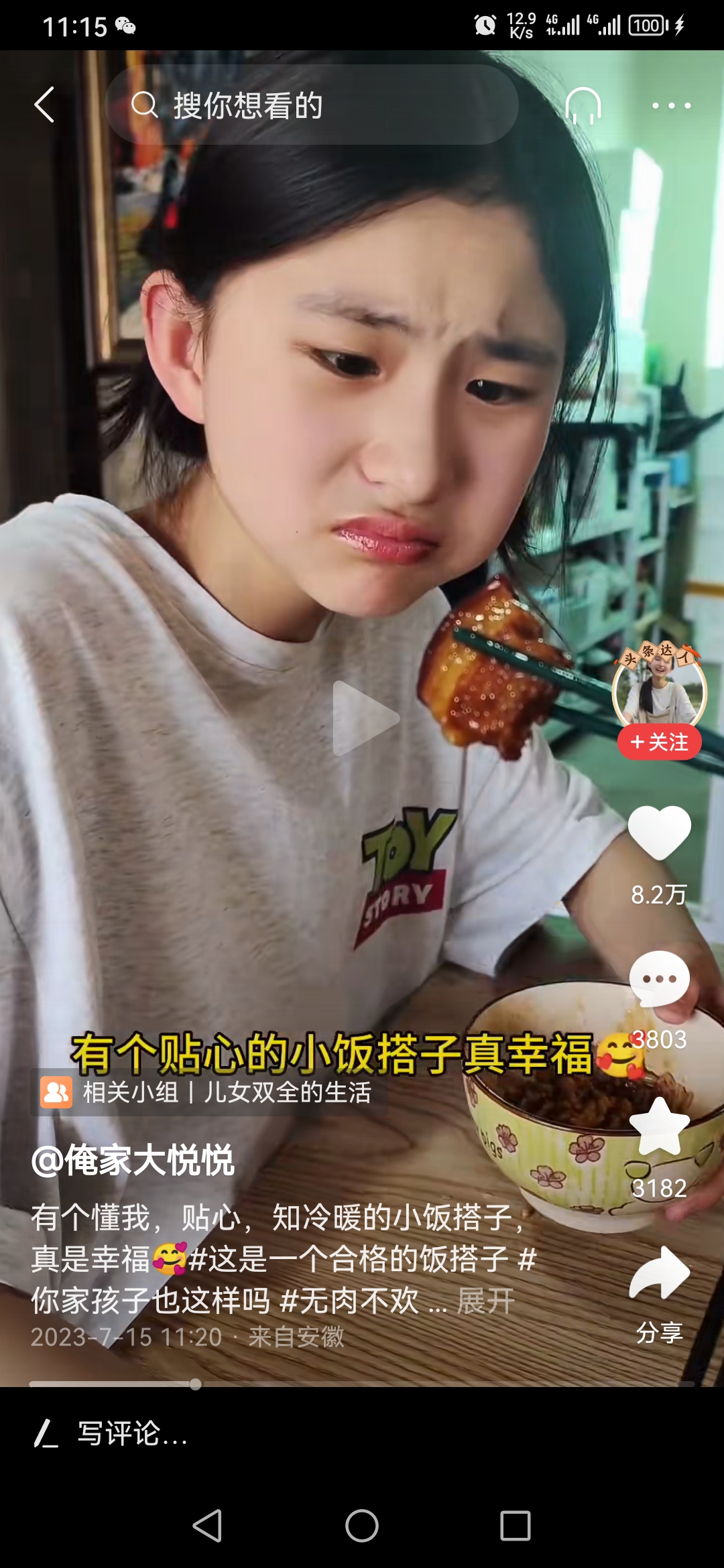Open the system recent apps button

[x=515, y=1526]
